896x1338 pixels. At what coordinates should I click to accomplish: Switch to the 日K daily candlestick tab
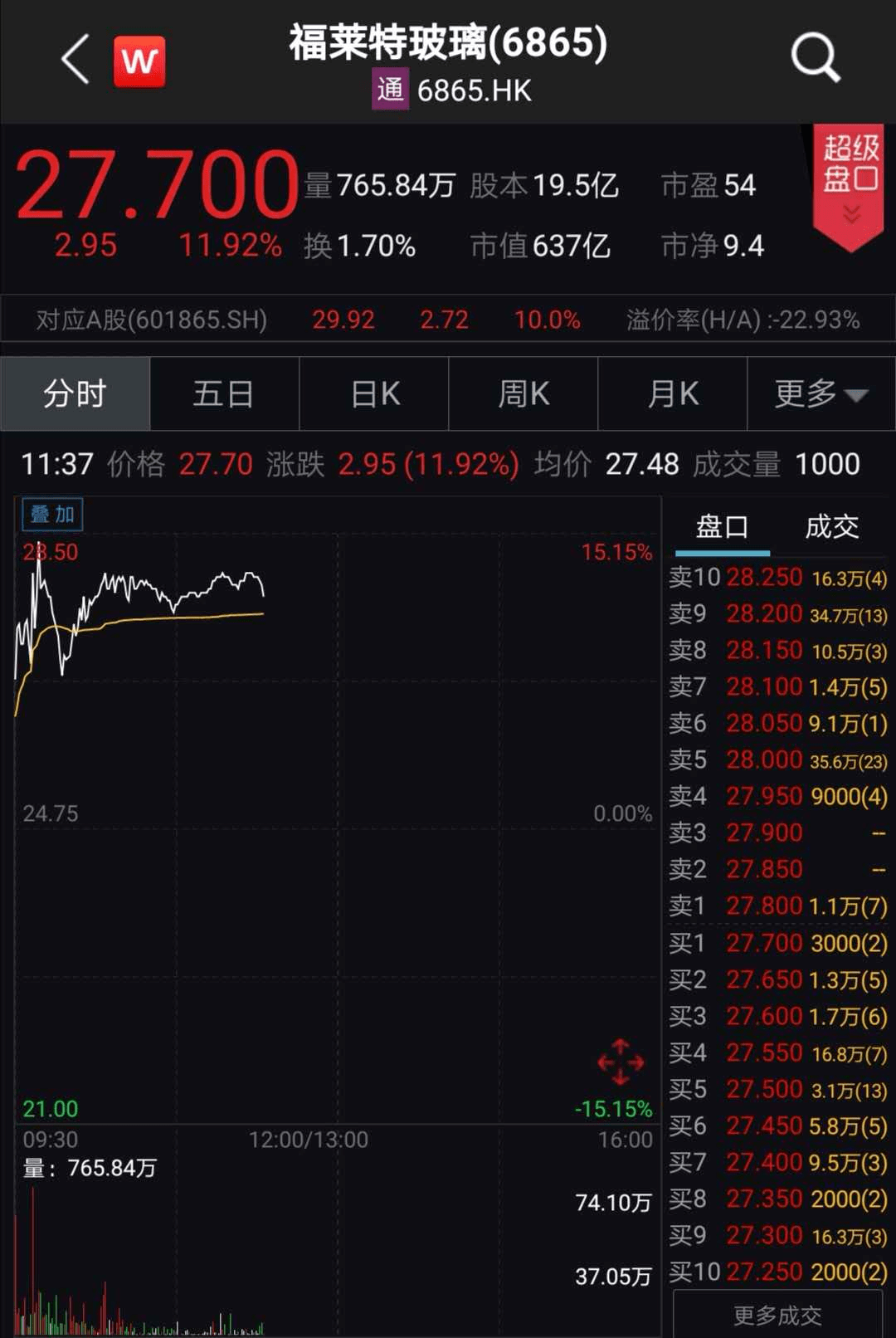coord(373,393)
